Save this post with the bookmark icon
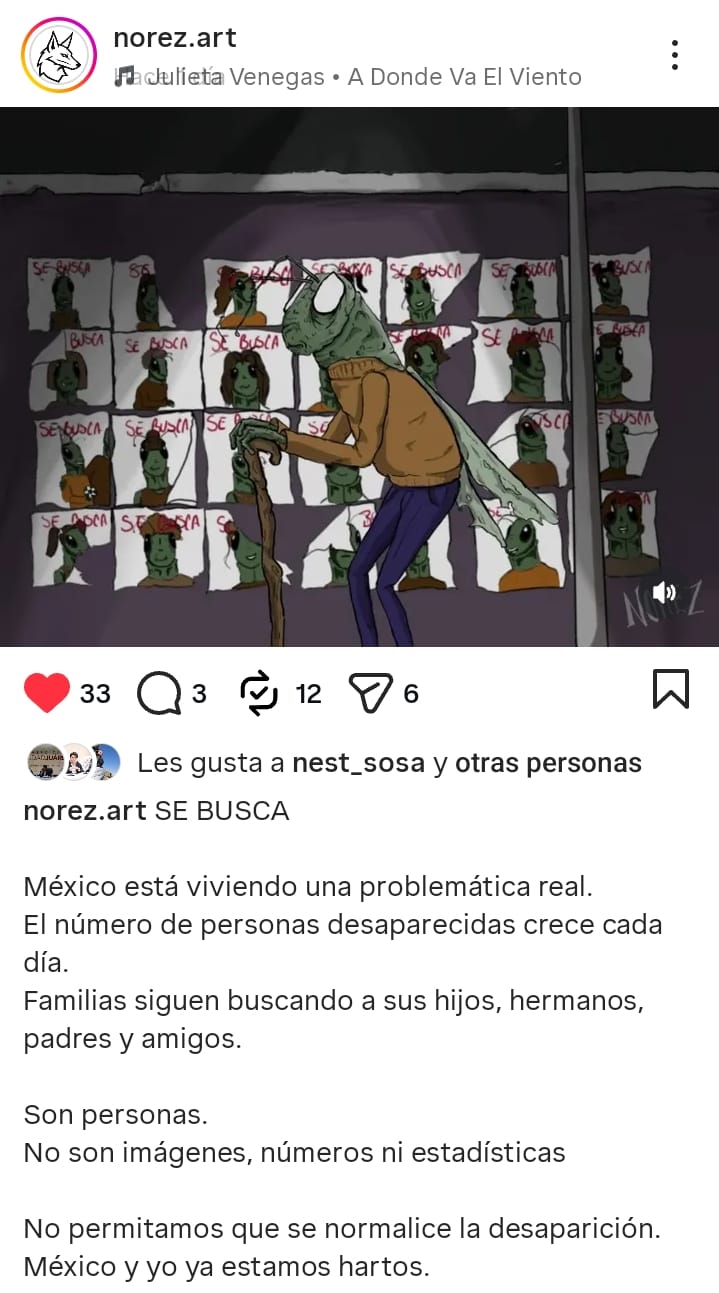This screenshot has width=719, height=1293. tap(670, 689)
